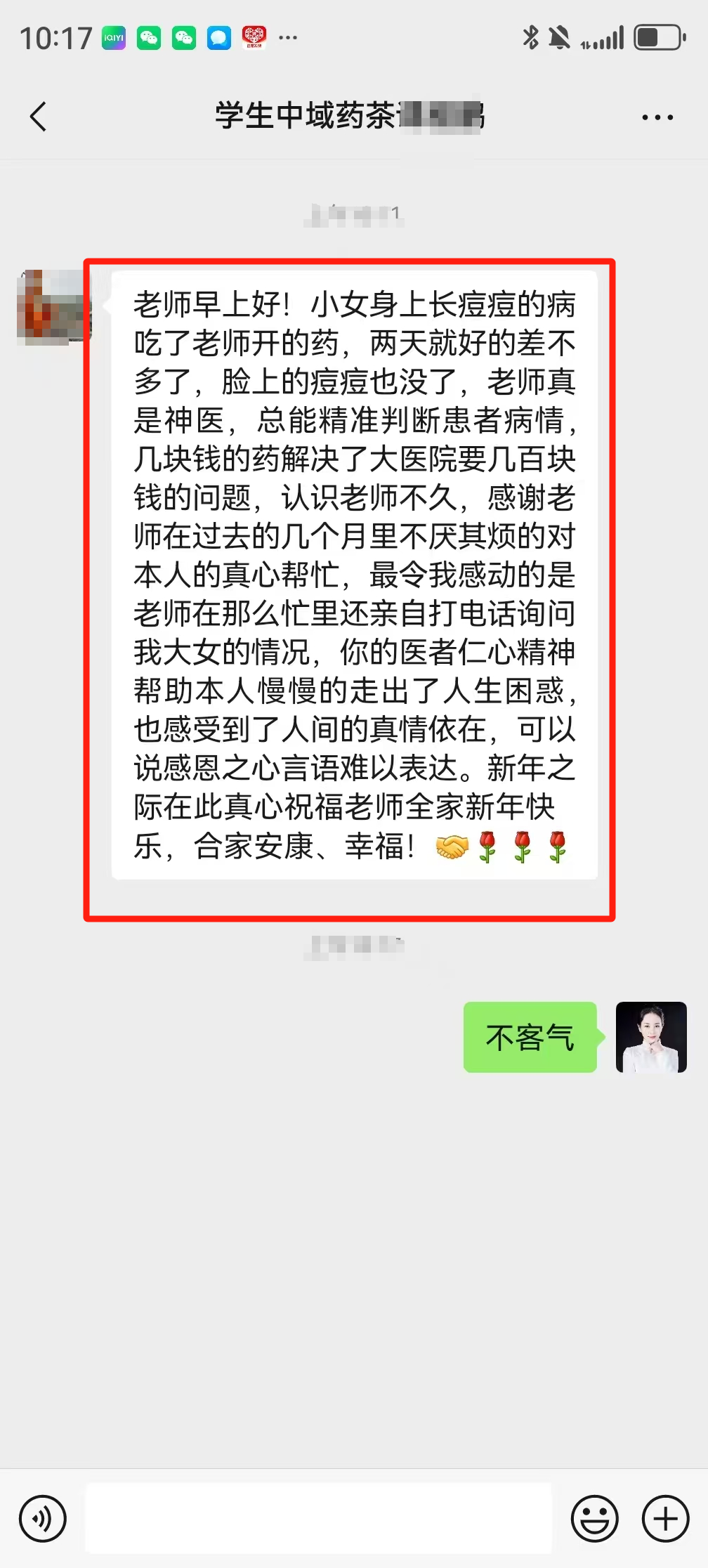Image resolution: width=708 pixels, height=1568 pixels.
Task: Tap the red heart app icon in the status bar
Action: click(254, 39)
